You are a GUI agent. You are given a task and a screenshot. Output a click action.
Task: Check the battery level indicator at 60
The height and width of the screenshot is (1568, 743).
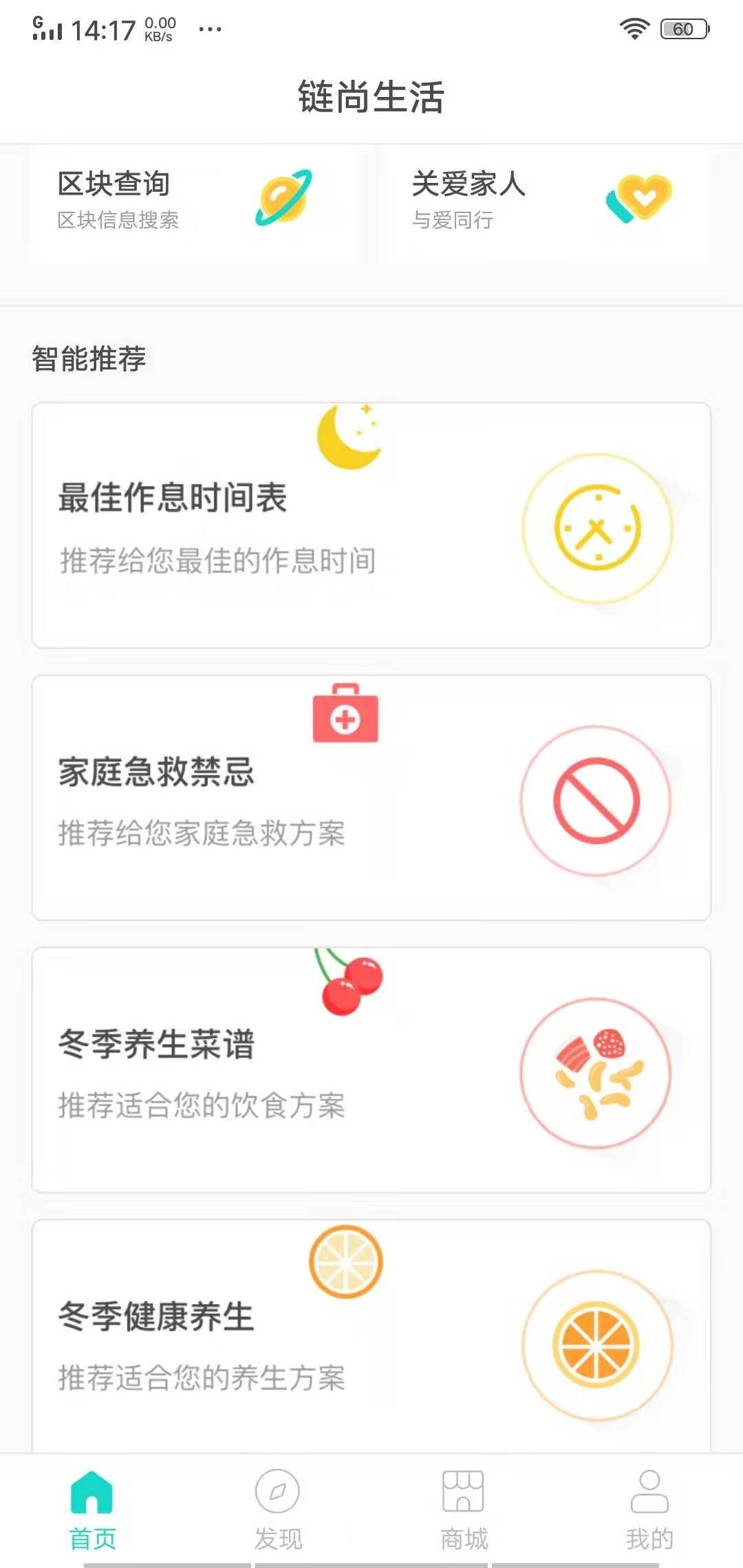coord(682,29)
